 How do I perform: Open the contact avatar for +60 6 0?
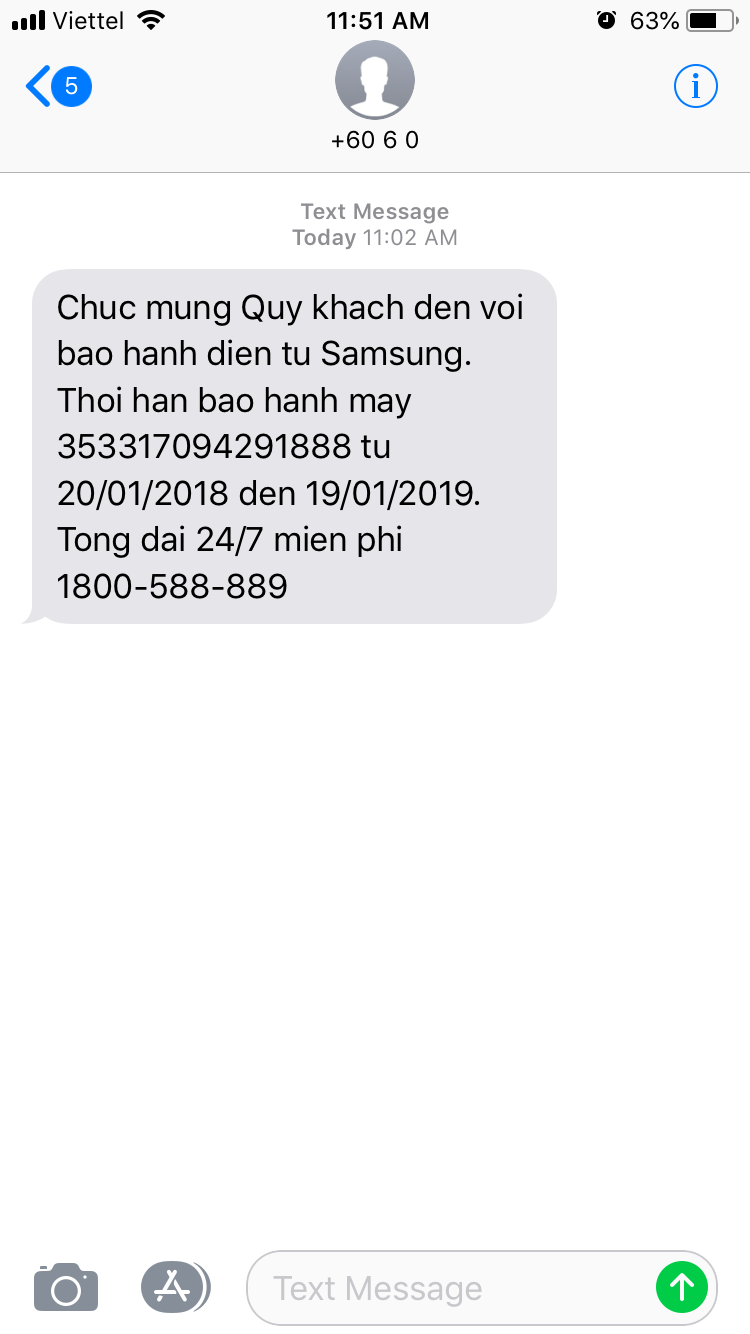[374, 82]
